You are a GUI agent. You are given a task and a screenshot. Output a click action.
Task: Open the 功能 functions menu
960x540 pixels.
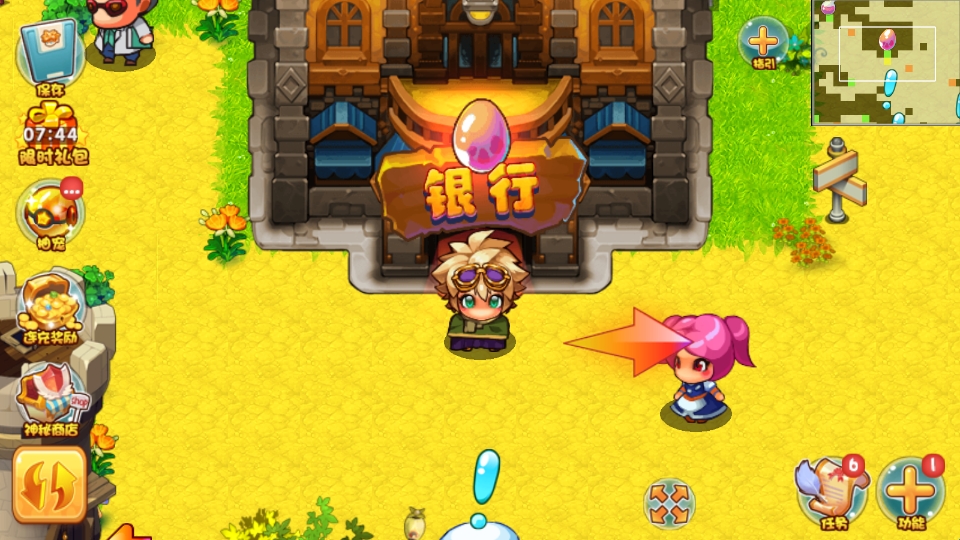click(910, 490)
